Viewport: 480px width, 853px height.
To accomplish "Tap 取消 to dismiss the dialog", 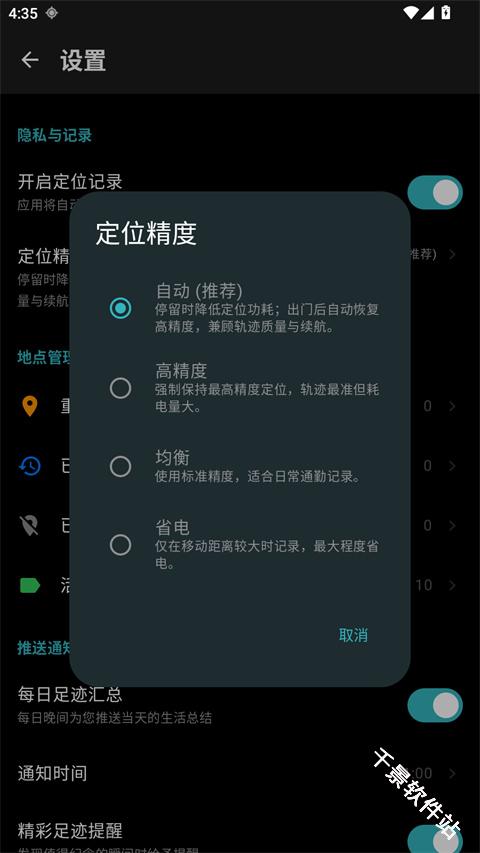I will 353,635.
